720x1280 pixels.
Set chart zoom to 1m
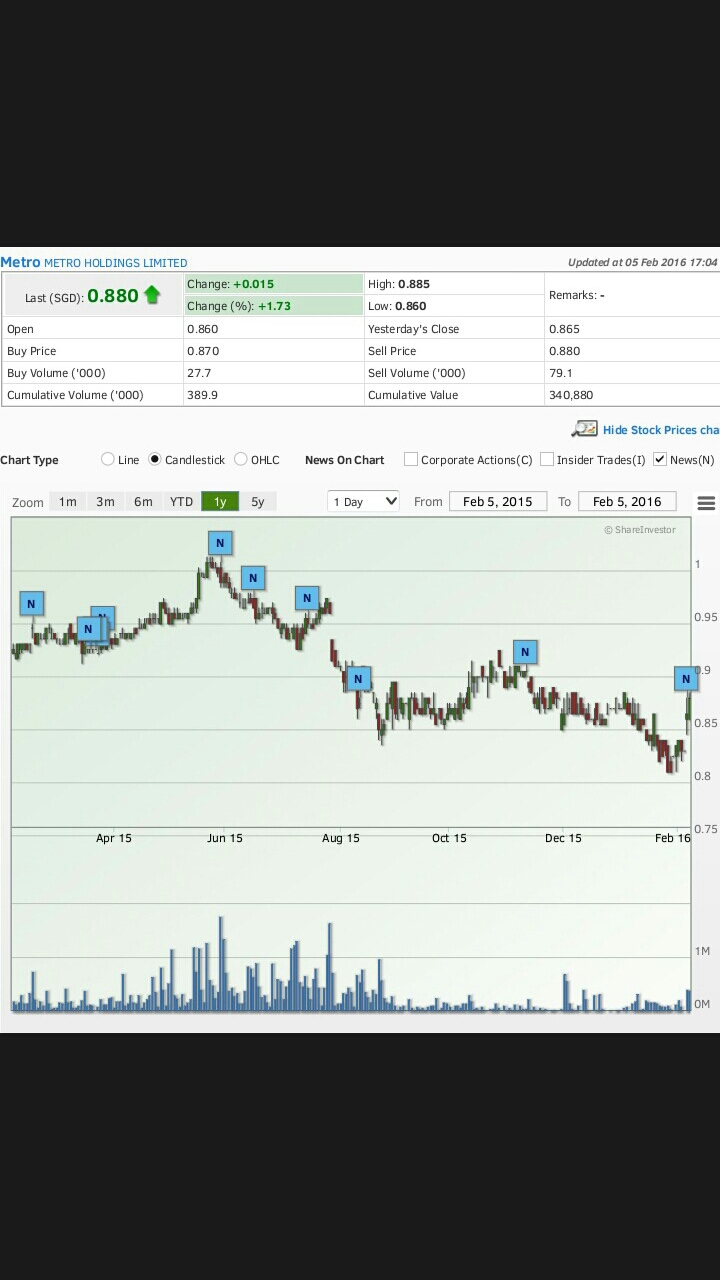click(67, 502)
